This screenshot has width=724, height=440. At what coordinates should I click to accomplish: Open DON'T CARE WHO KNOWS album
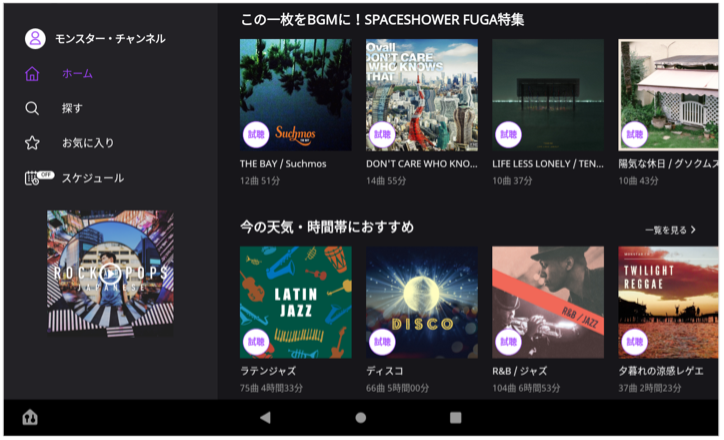[x=421, y=95]
